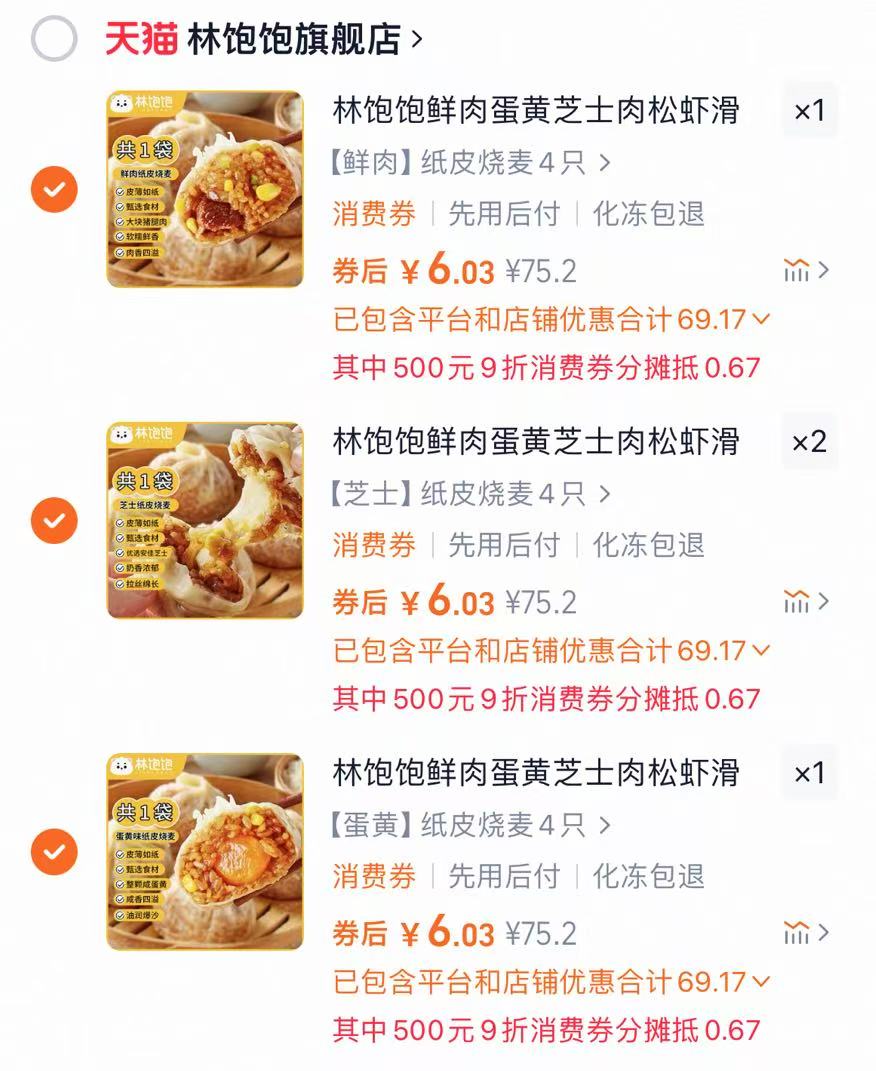Expand discount breakdown for the 蛋黄 item

[x=761, y=979]
